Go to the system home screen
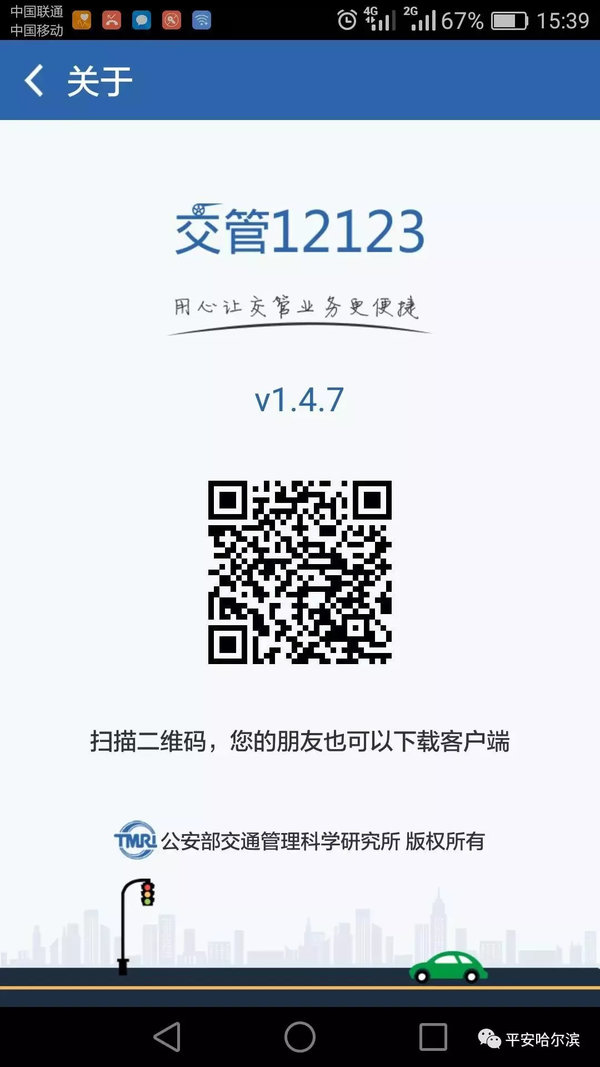 point(300,1036)
